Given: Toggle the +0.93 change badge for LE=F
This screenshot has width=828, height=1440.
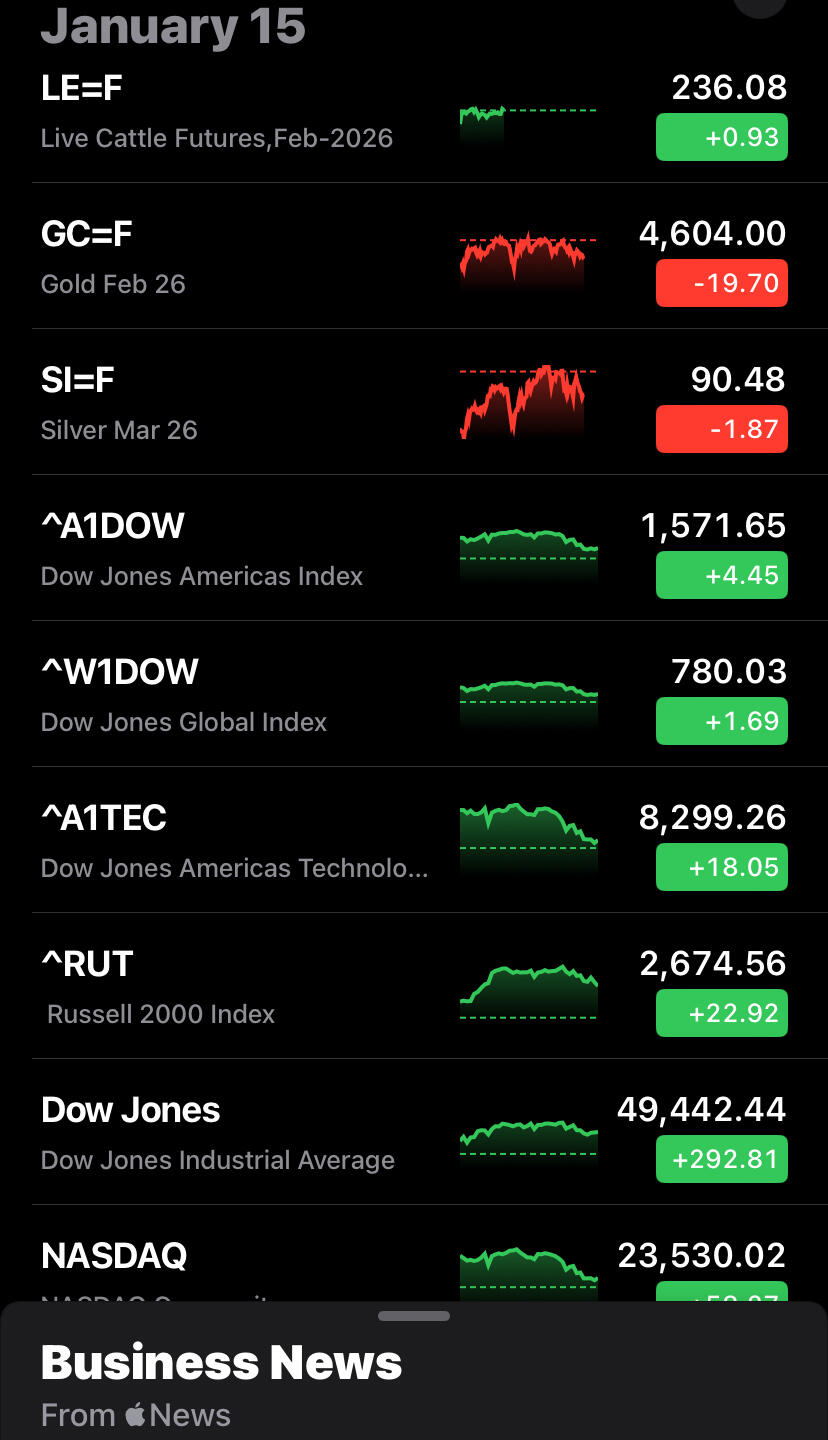Looking at the screenshot, I should click(x=721, y=137).
